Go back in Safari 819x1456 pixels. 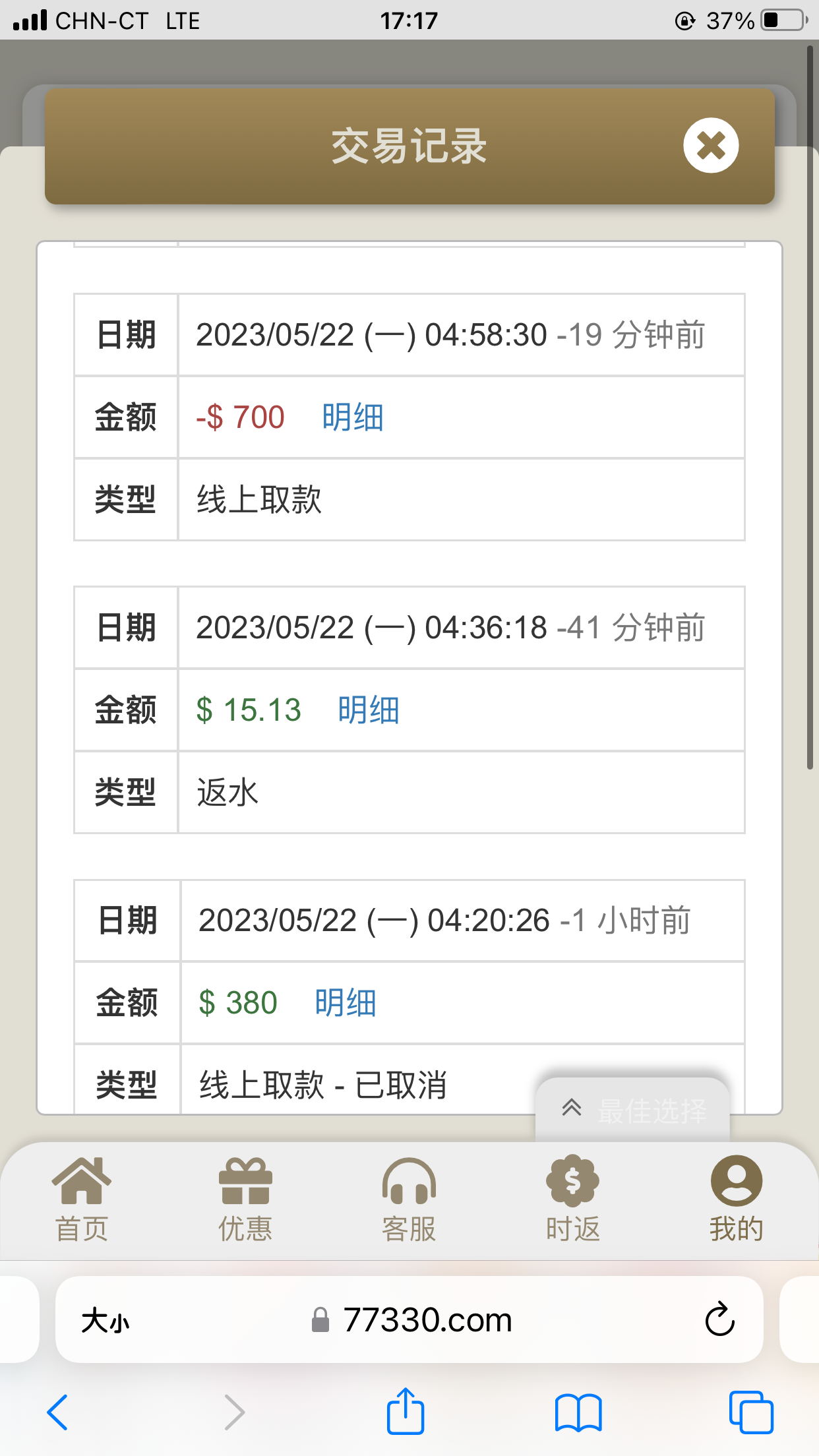tap(57, 1412)
